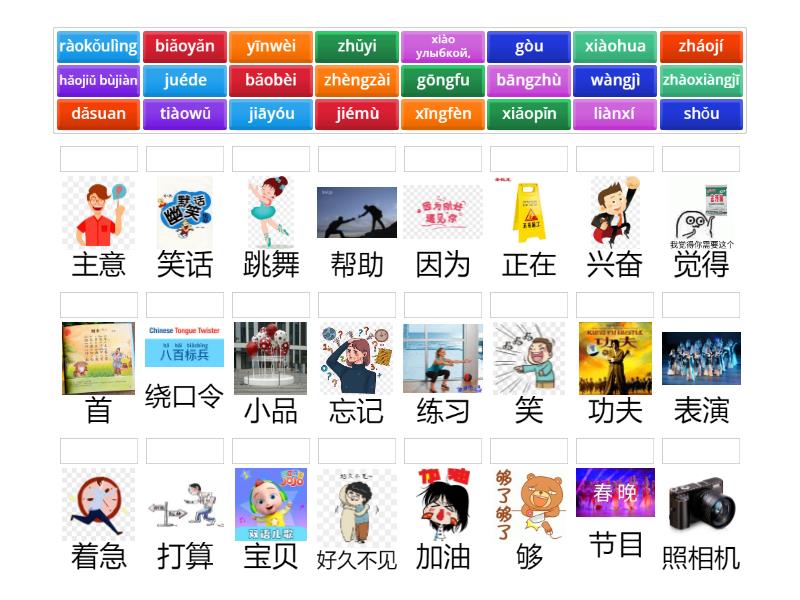Image resolution: width=800 pixels, height=600 pixels.
Task: Tap the yīnwèi tile
Action: (x=271, y=47)
